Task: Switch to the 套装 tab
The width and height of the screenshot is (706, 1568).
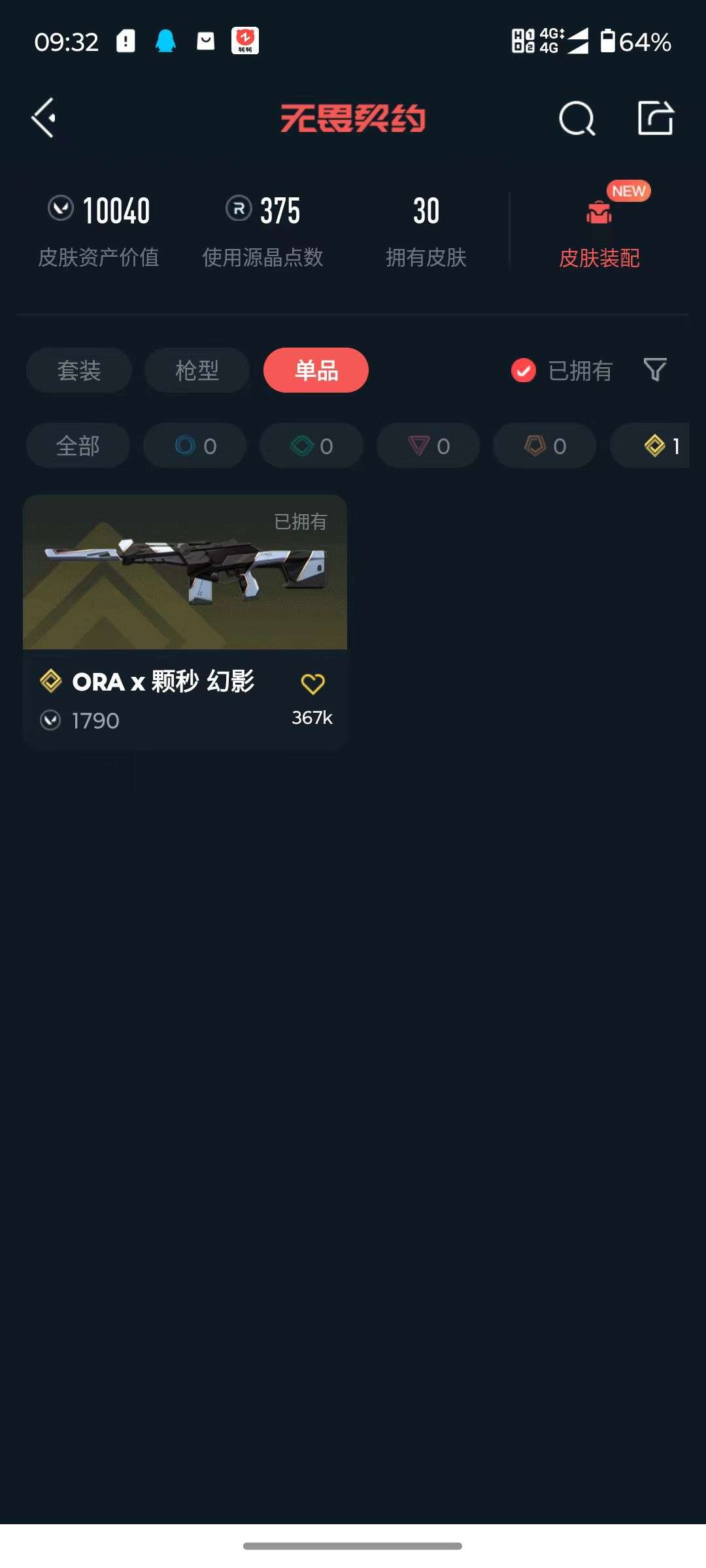Action: pos(78,370)
